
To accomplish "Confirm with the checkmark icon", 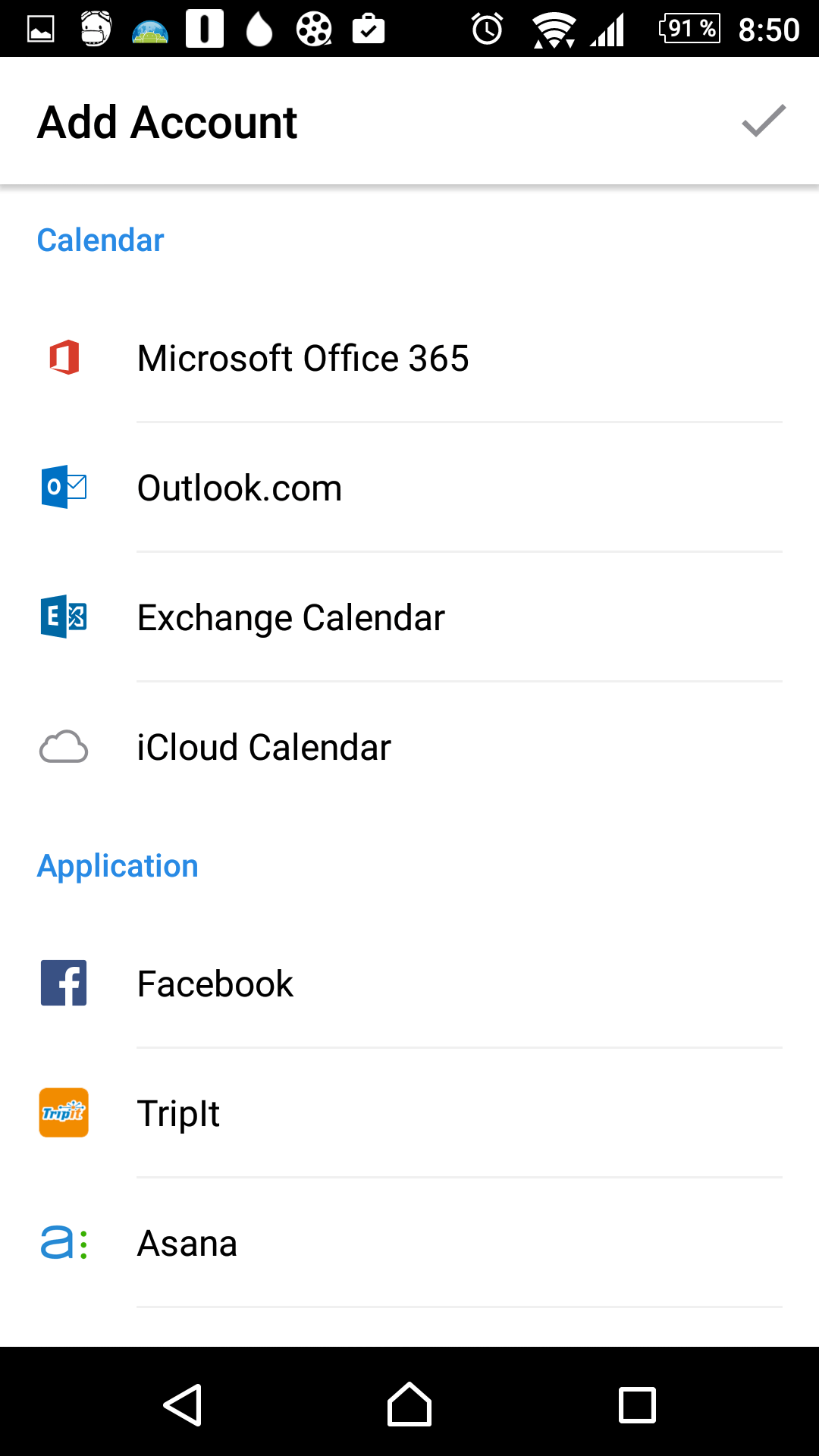I will [x=763, y=121].
